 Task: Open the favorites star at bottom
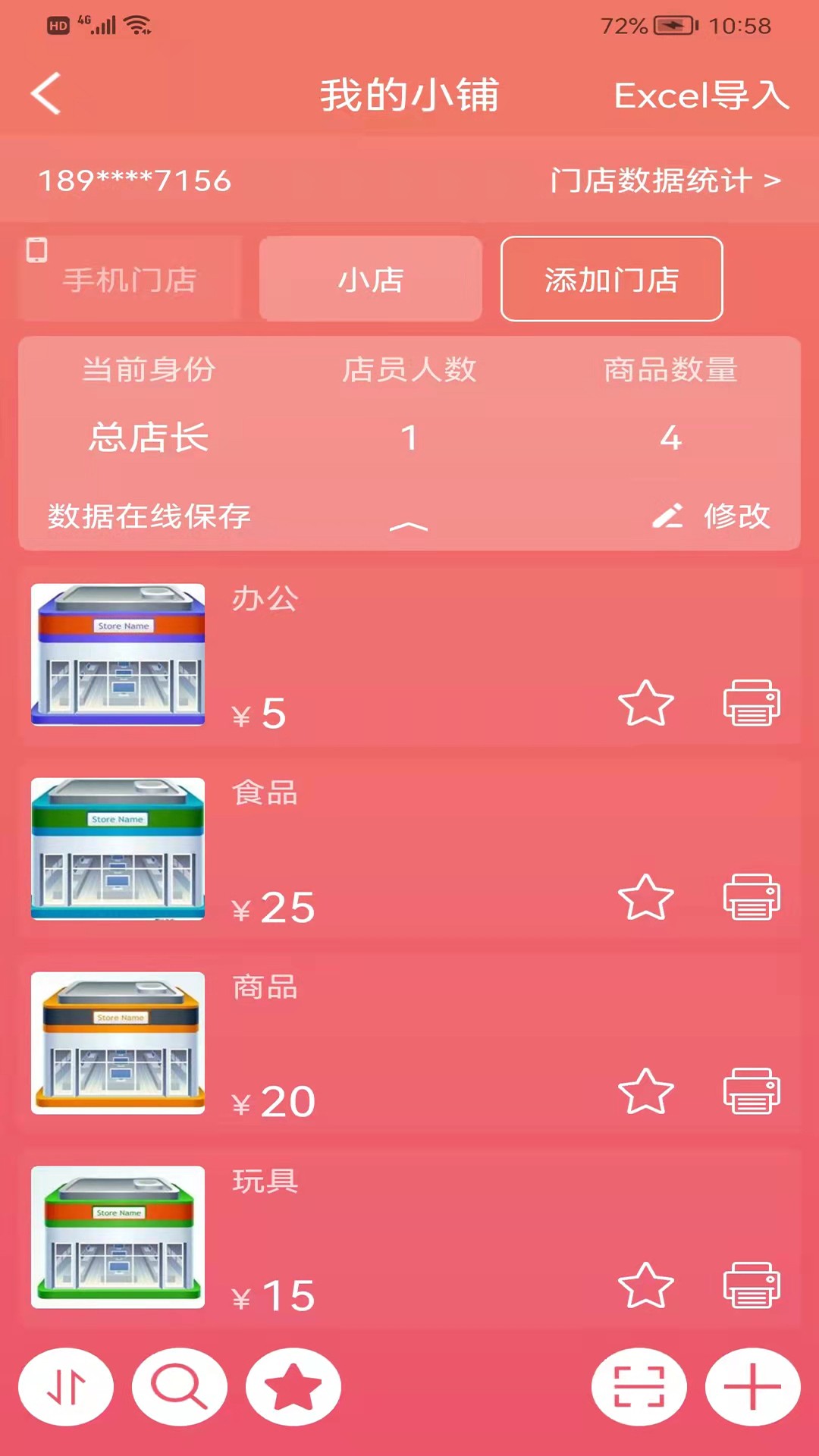click(x=293, y=1386)
